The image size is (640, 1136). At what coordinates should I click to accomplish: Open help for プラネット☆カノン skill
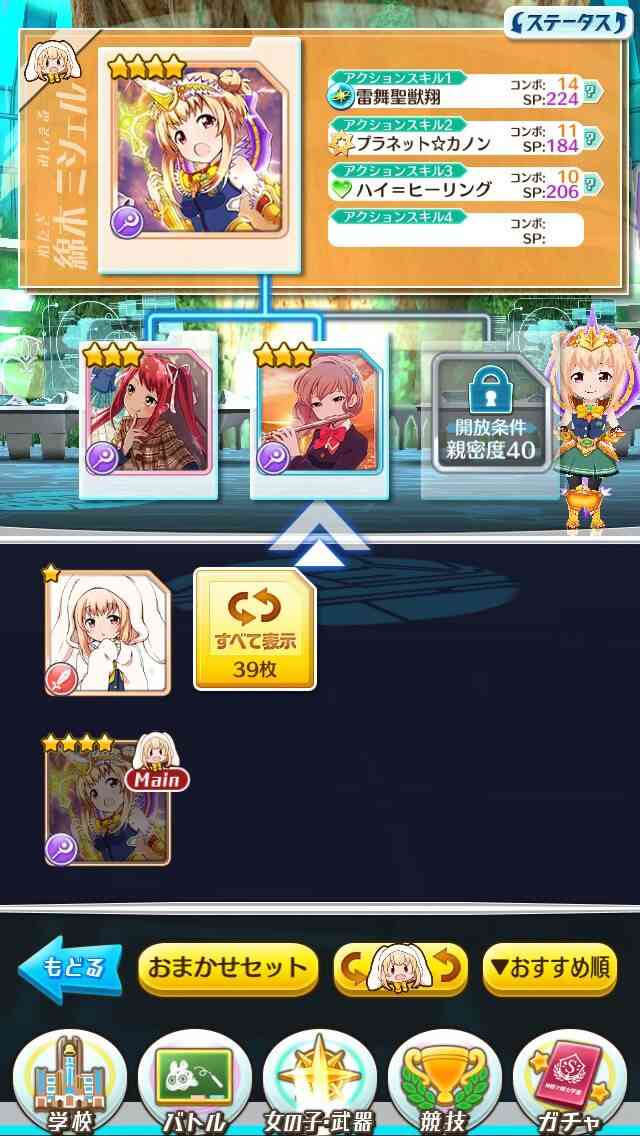pyautogui.click(x=591, y=137)
